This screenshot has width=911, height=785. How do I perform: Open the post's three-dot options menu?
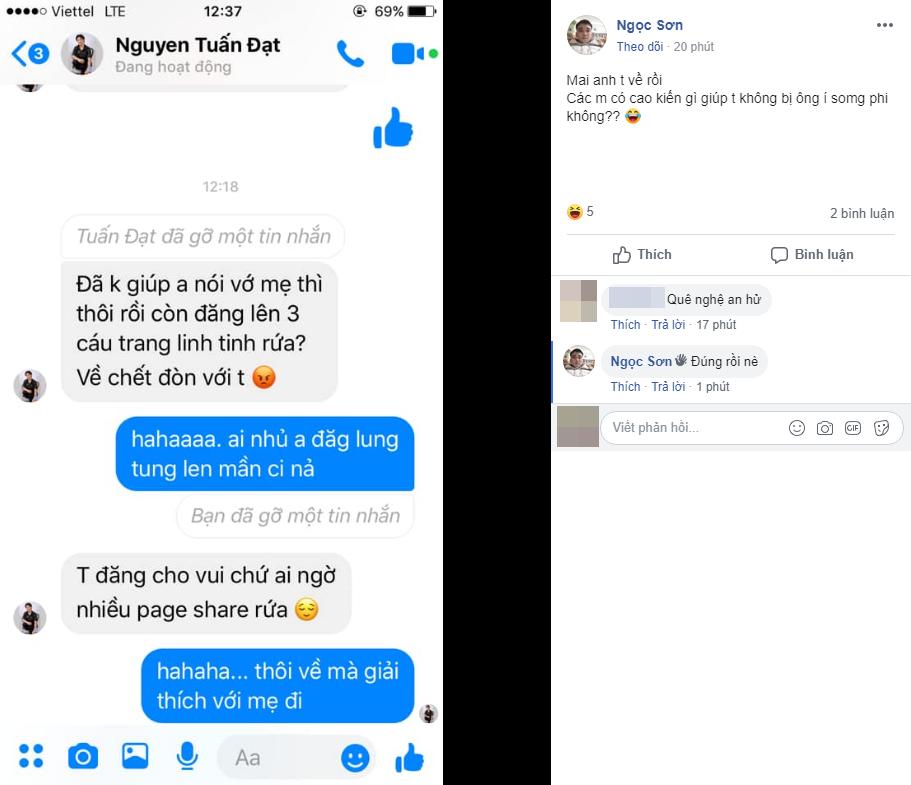pyautogui.click(x=885, y=25)
